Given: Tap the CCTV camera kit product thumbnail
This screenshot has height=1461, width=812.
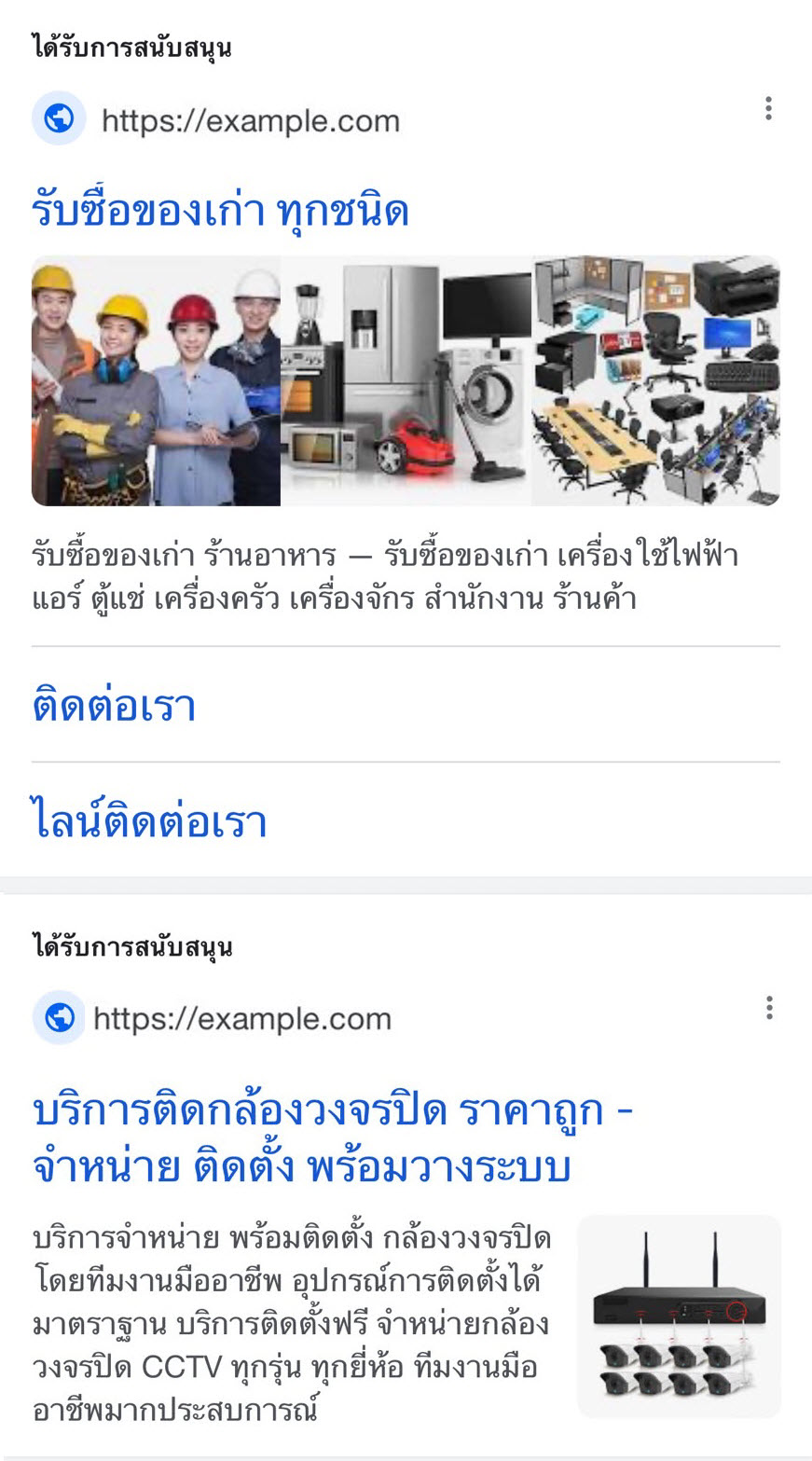Looking at the screenshot, I should (679, 1316).
